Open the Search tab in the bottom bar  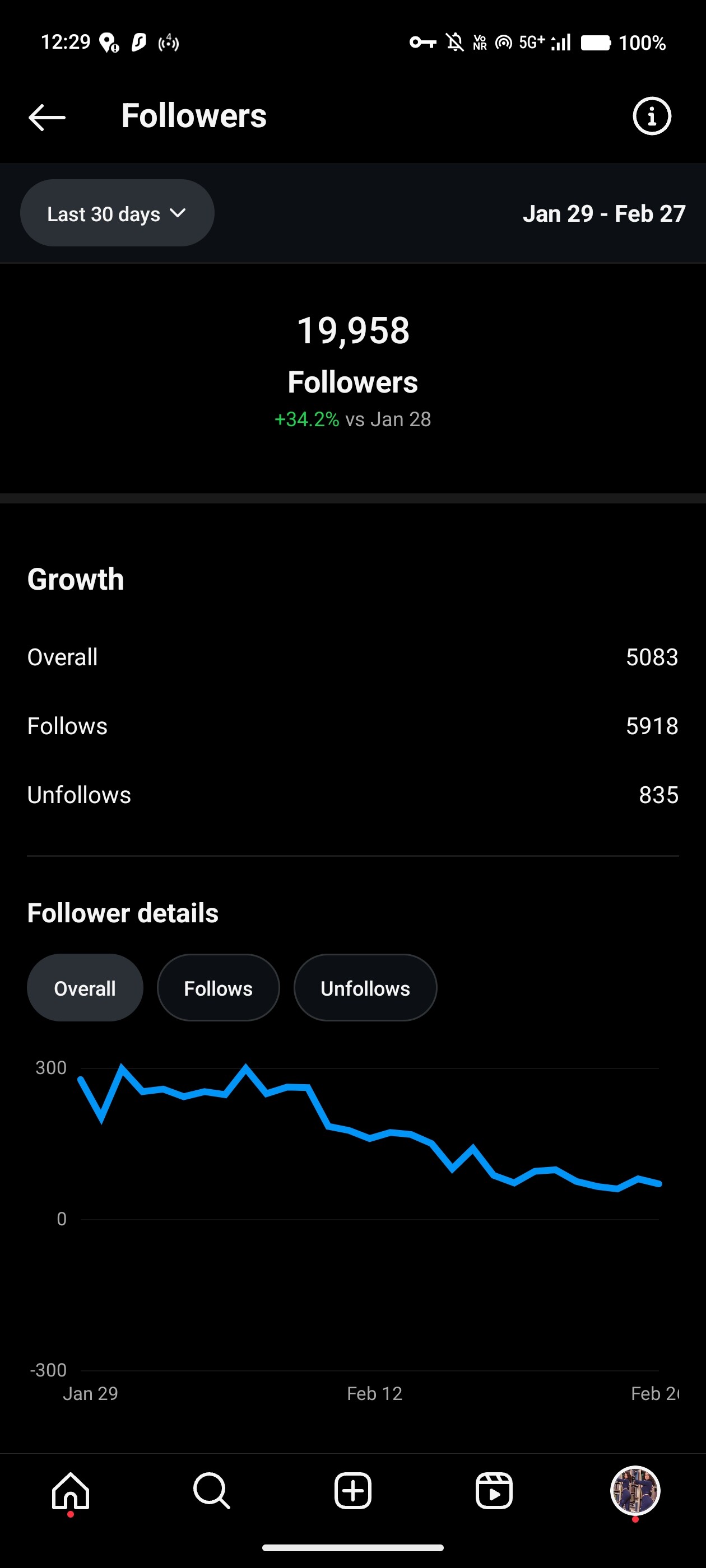pos(212,1491)
